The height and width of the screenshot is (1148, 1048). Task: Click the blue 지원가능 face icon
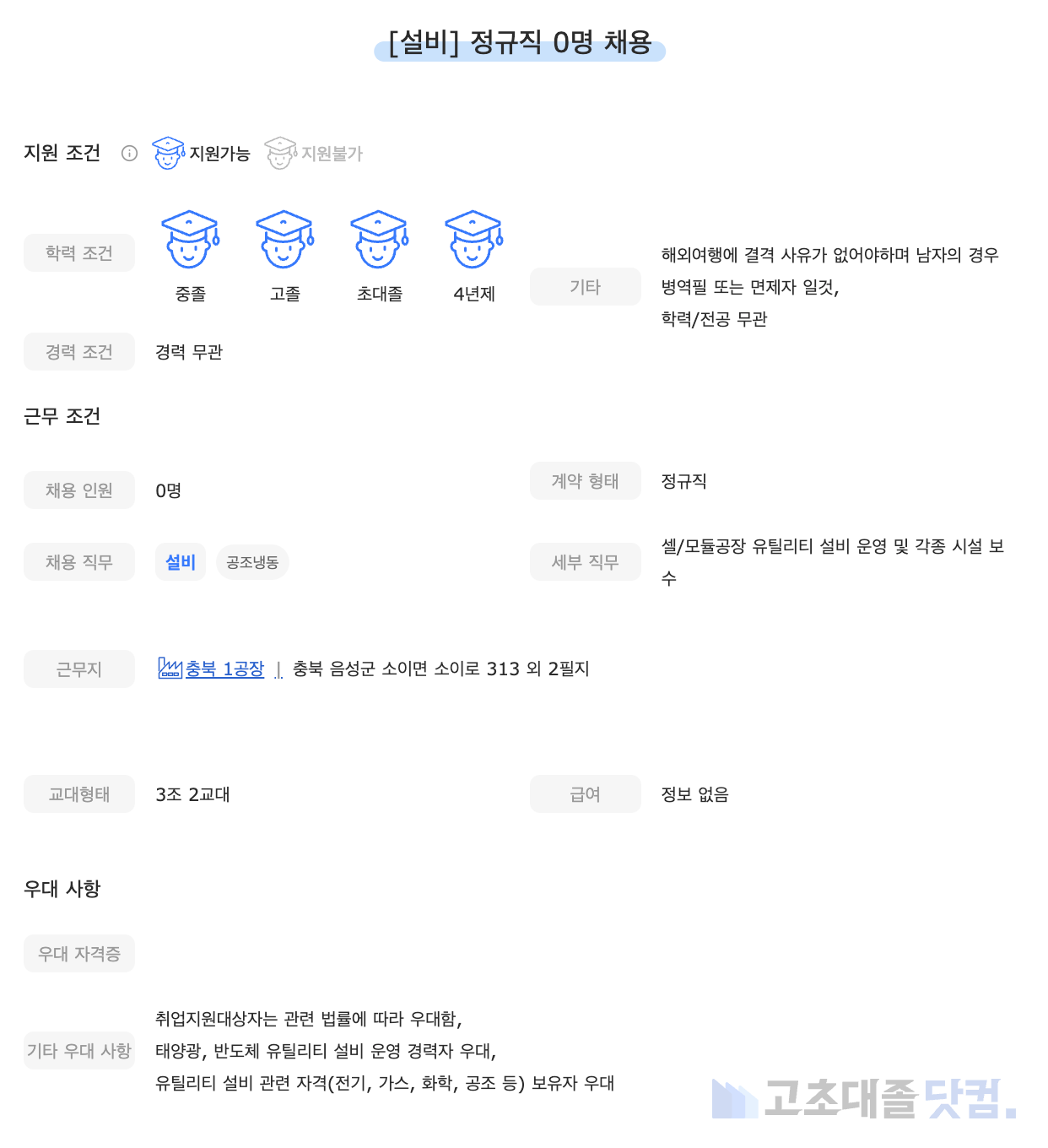(168, 154)
